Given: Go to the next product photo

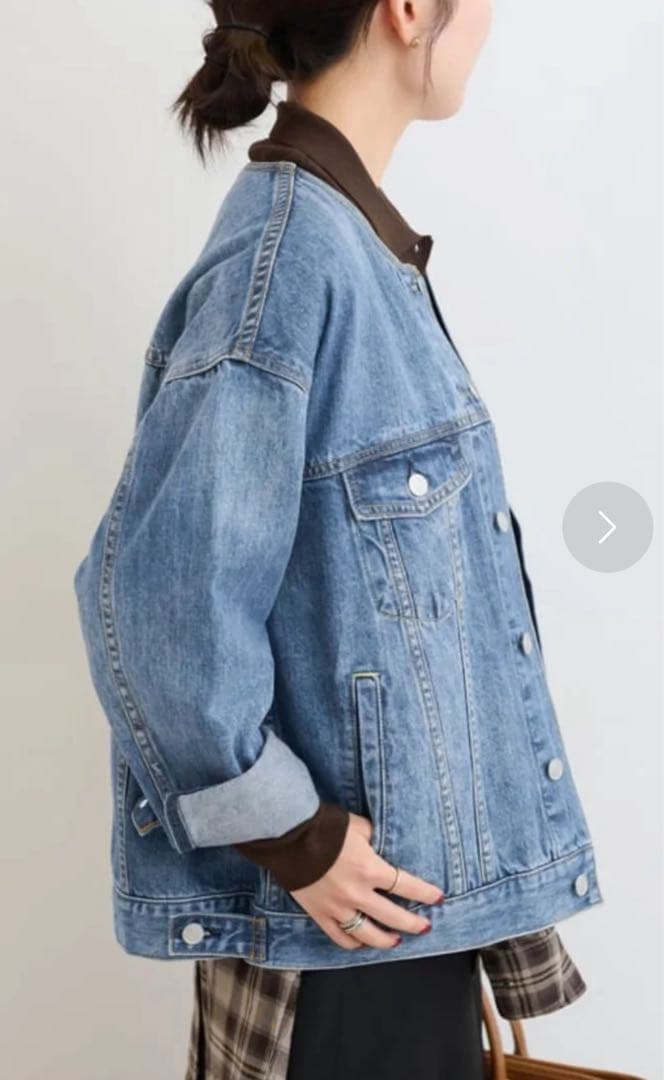Looking at the screenshot, I should (607, 527).
